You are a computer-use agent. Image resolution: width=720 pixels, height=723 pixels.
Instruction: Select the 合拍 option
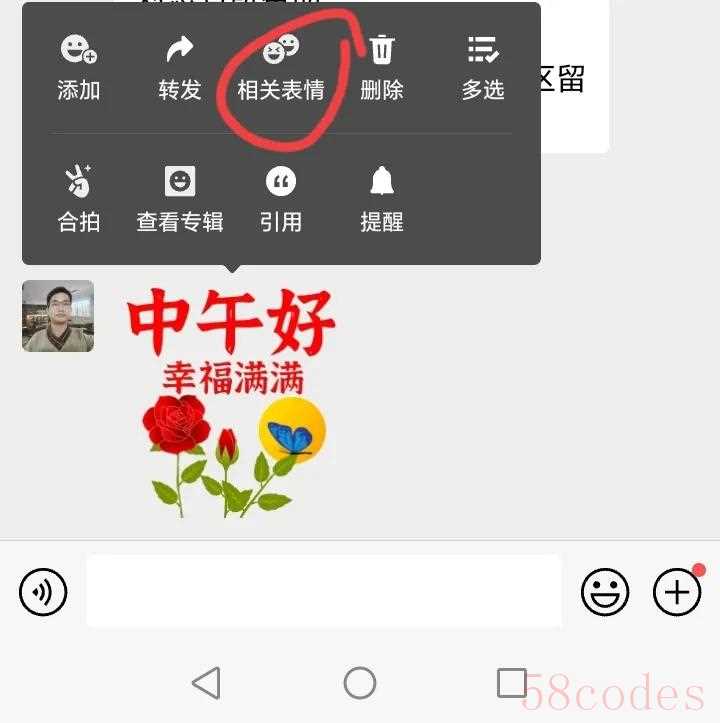78,199
